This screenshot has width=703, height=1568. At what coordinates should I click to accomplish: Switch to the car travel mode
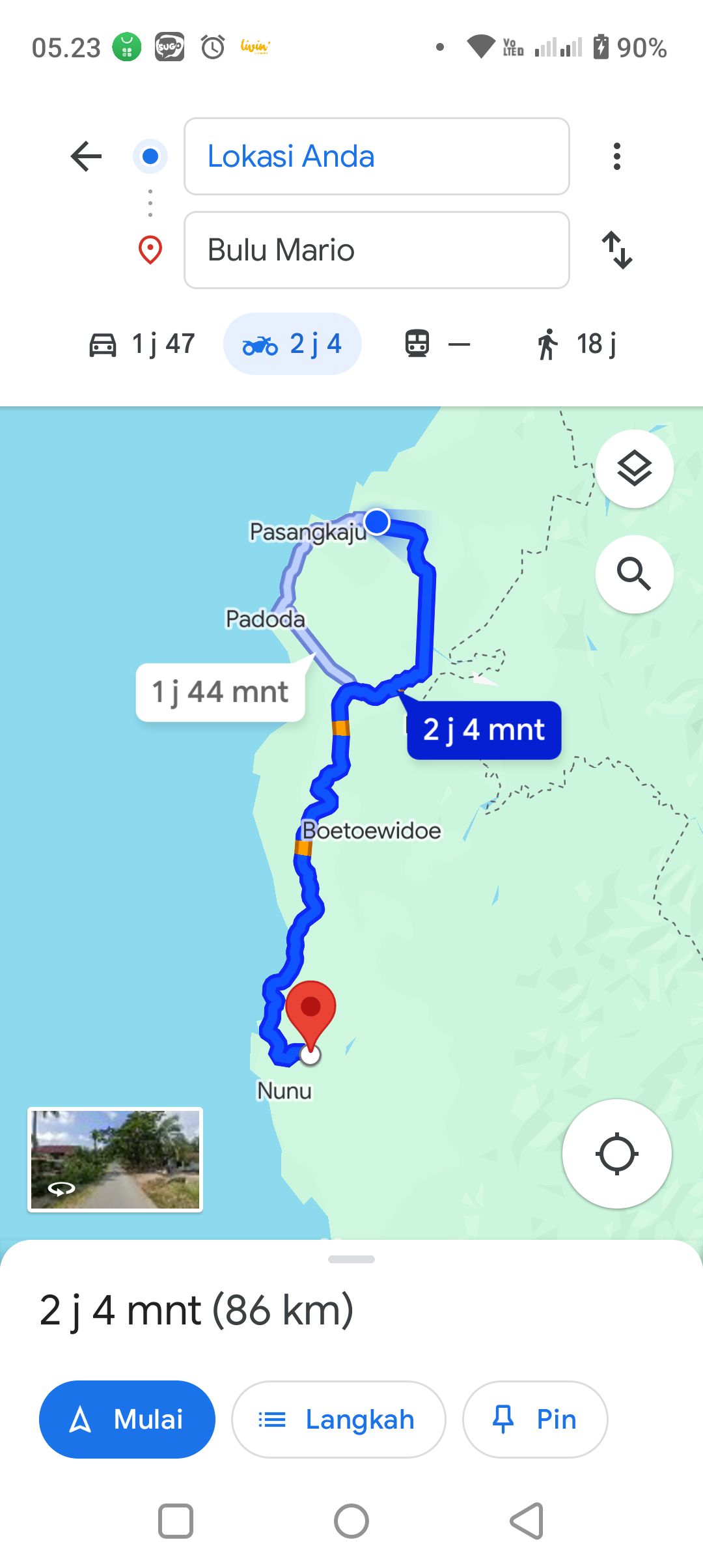tap(142, 344)
